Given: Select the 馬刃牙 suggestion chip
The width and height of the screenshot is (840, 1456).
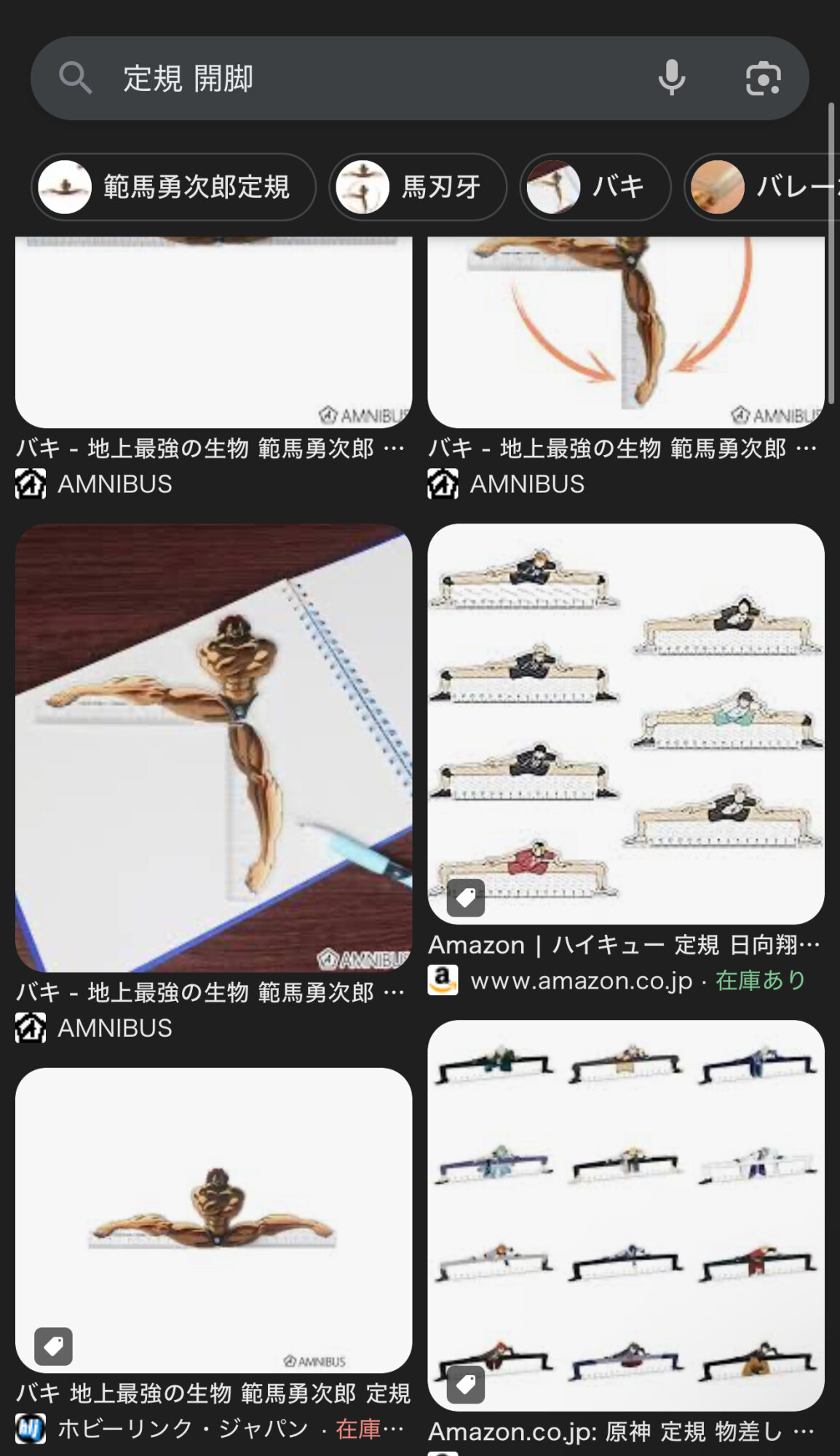Looking at the screenshot, I should pos(418,187).
